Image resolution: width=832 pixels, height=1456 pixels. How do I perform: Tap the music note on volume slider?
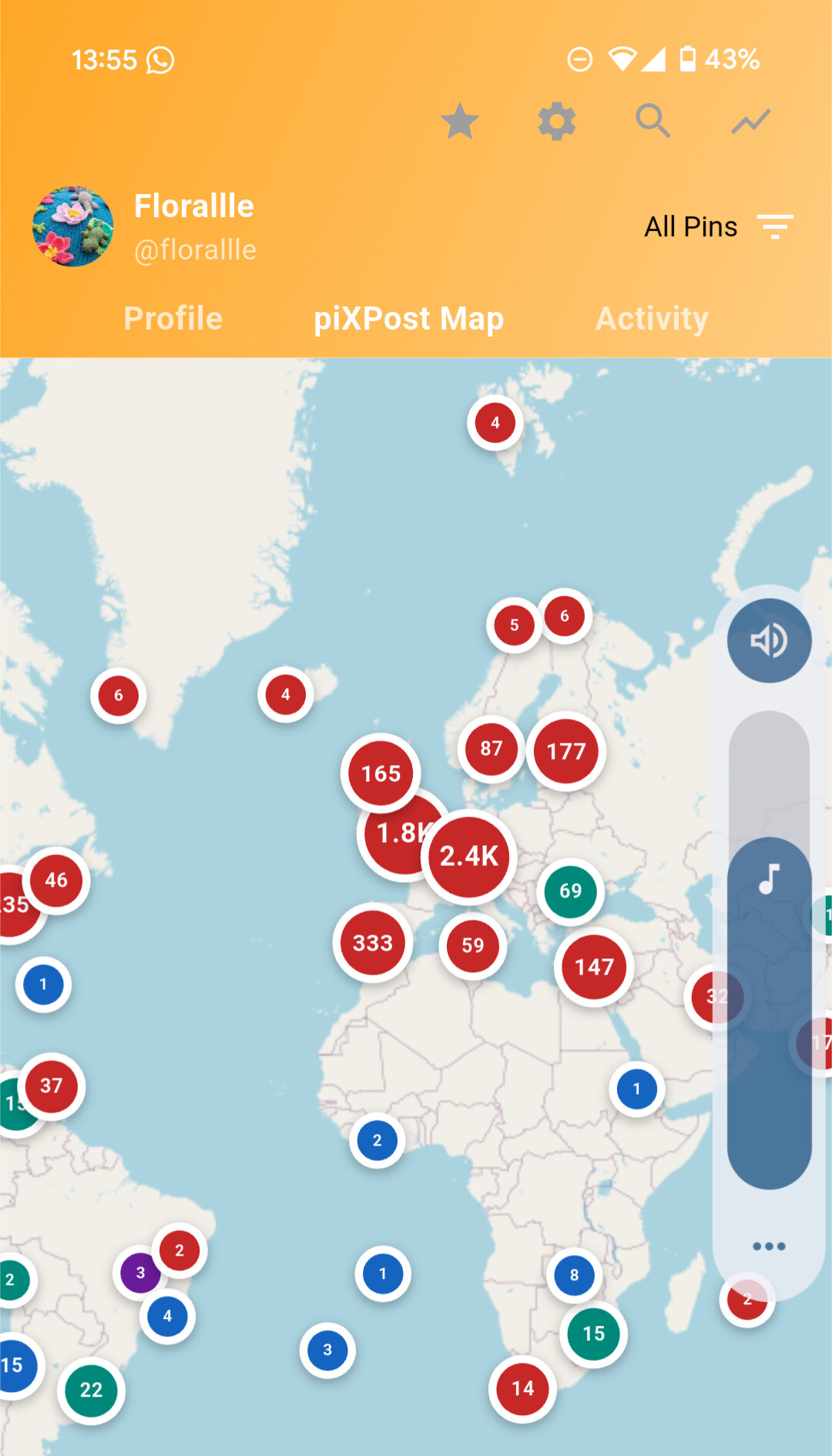(769, 878)
